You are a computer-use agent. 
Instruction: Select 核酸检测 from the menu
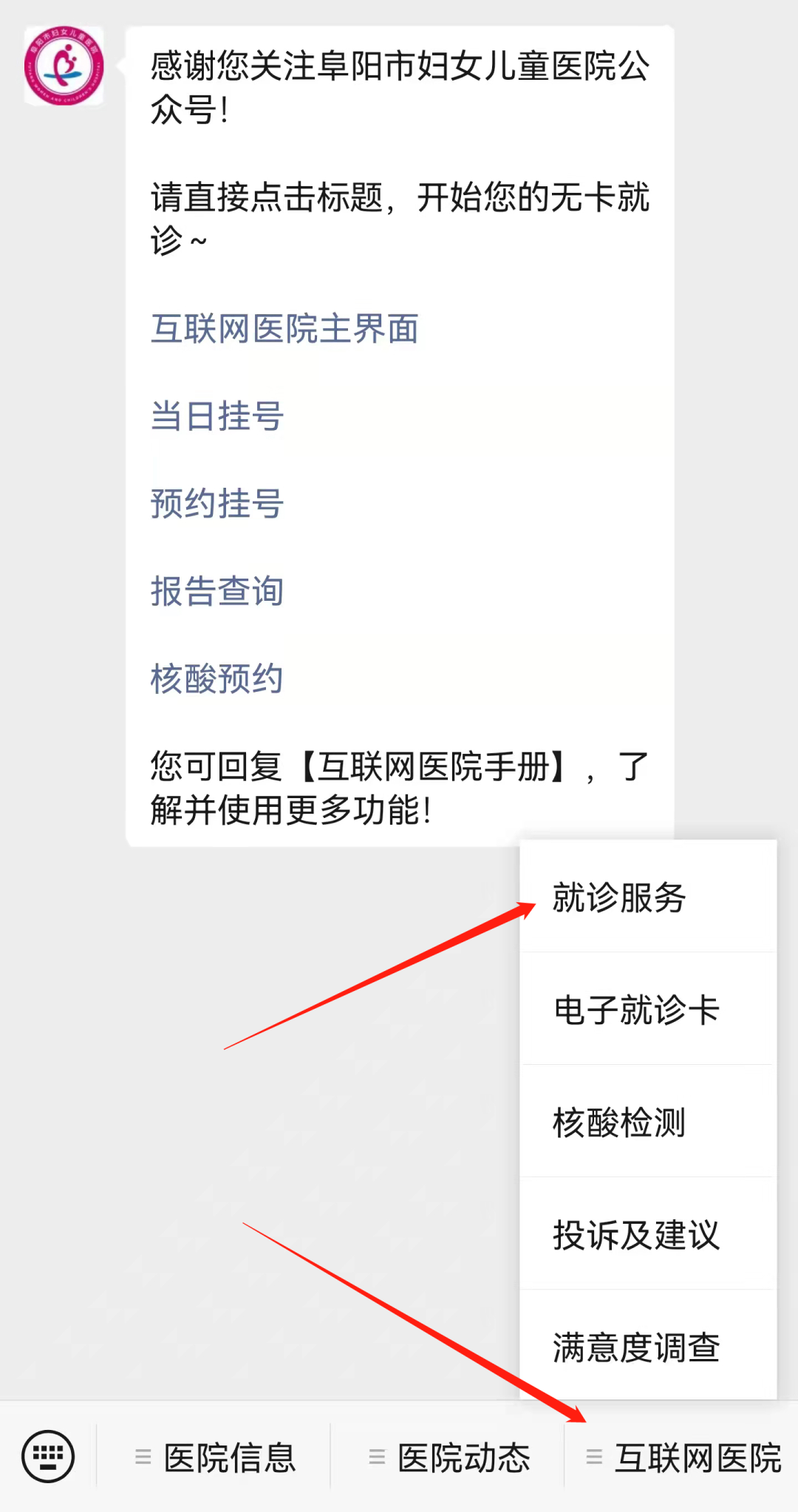648,1122
